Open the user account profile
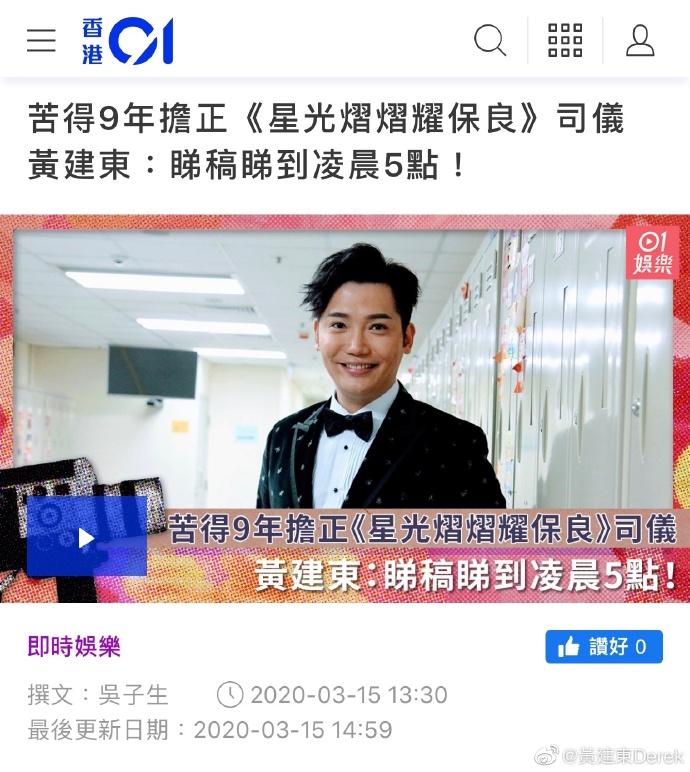The image size is (690, 772). pyautogui.click(x=640, y=40)
